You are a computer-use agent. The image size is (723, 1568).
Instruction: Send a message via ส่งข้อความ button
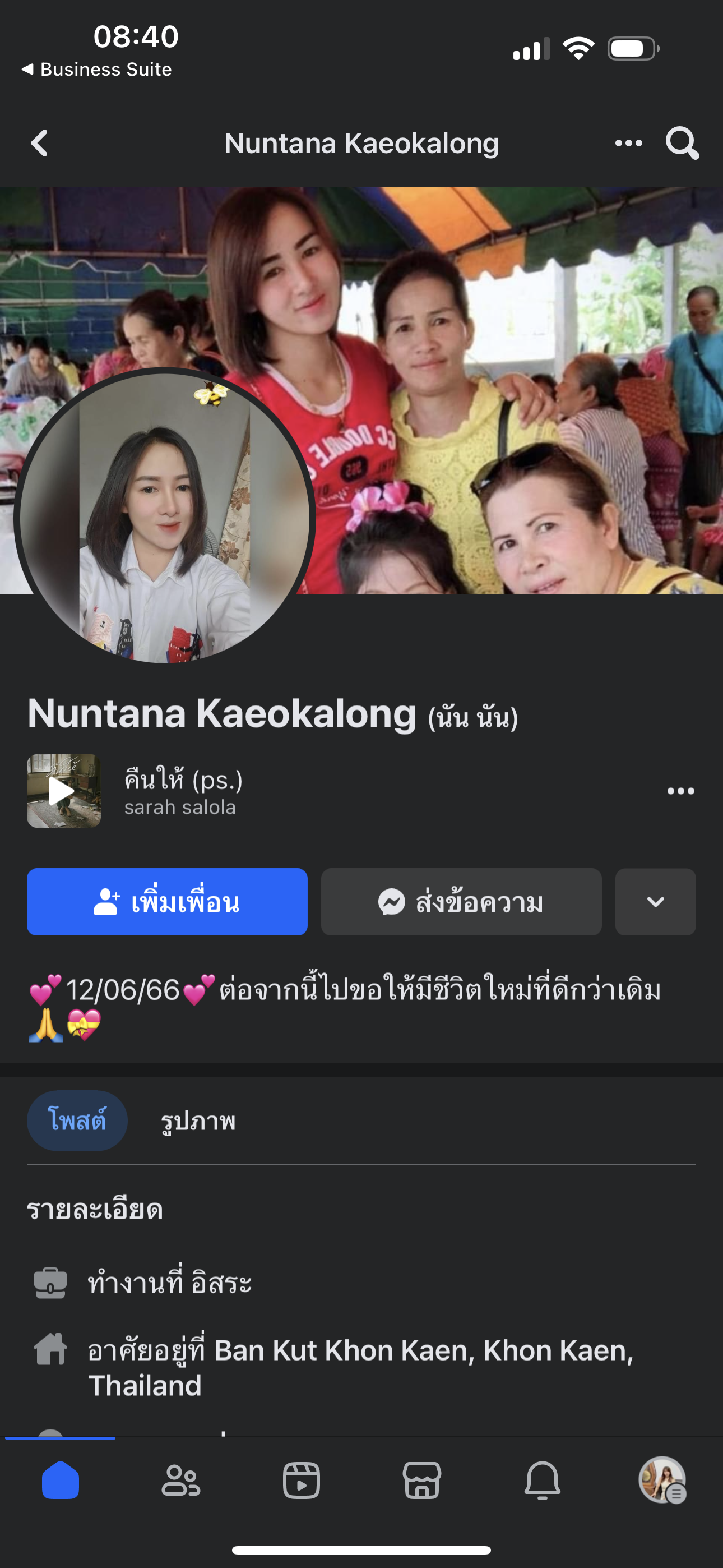461,901
